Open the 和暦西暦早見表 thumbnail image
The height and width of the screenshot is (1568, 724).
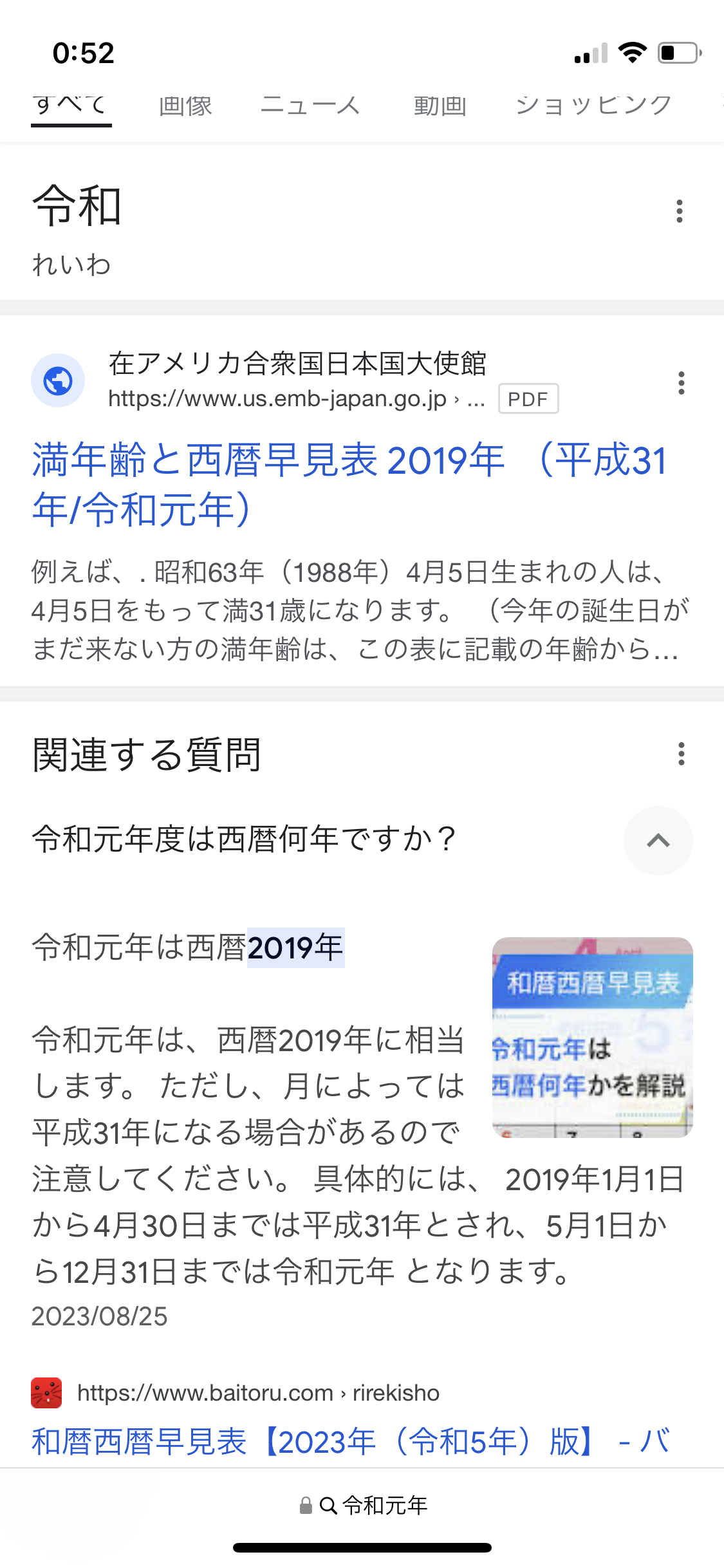pos(592,1037)
